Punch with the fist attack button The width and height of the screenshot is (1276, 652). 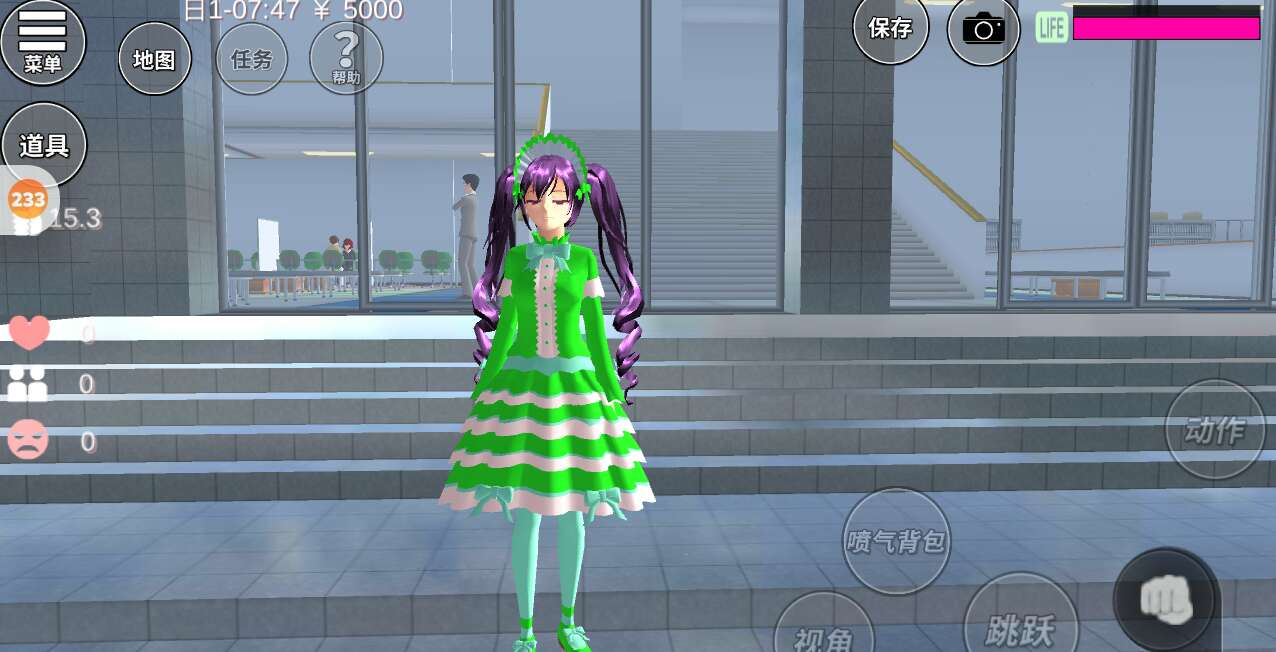point(1166,600)
